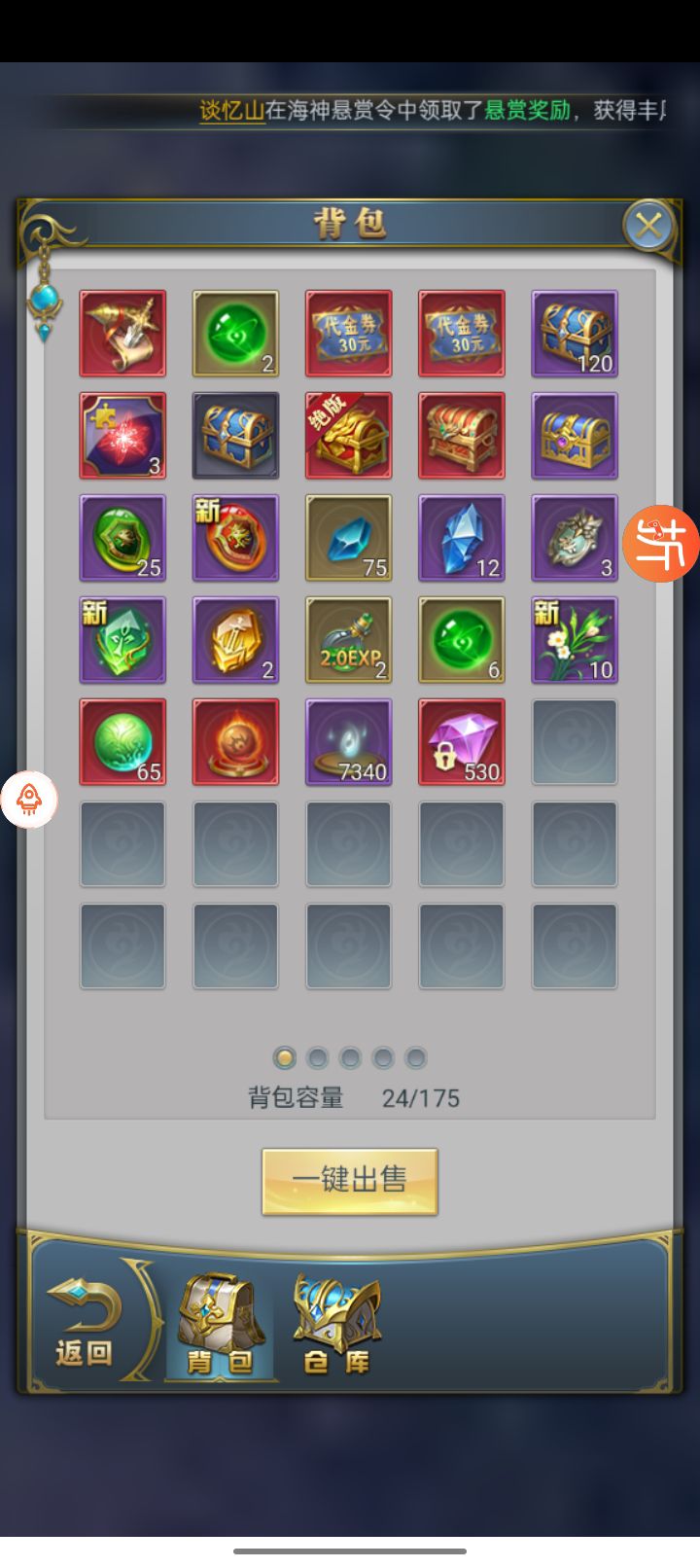Select the 背包 backpack tab
Image resolution: width=700 pixels, height=1568 pixels.
click(221, 1323)
